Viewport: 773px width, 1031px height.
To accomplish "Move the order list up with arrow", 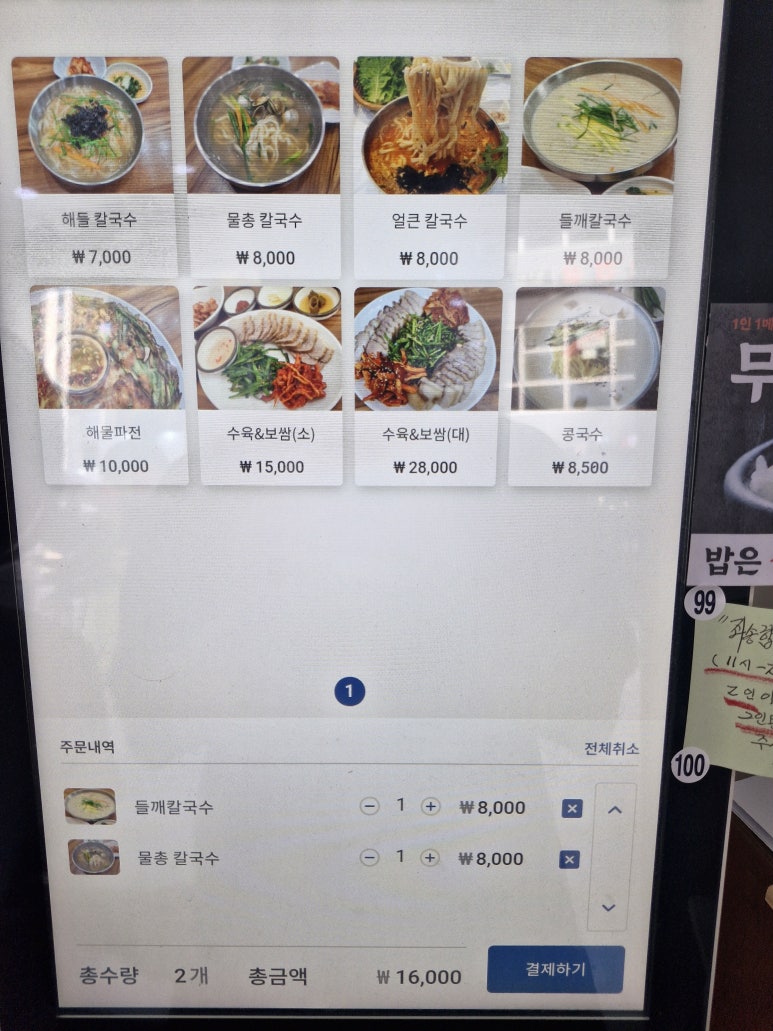I will tap(614, 810).
